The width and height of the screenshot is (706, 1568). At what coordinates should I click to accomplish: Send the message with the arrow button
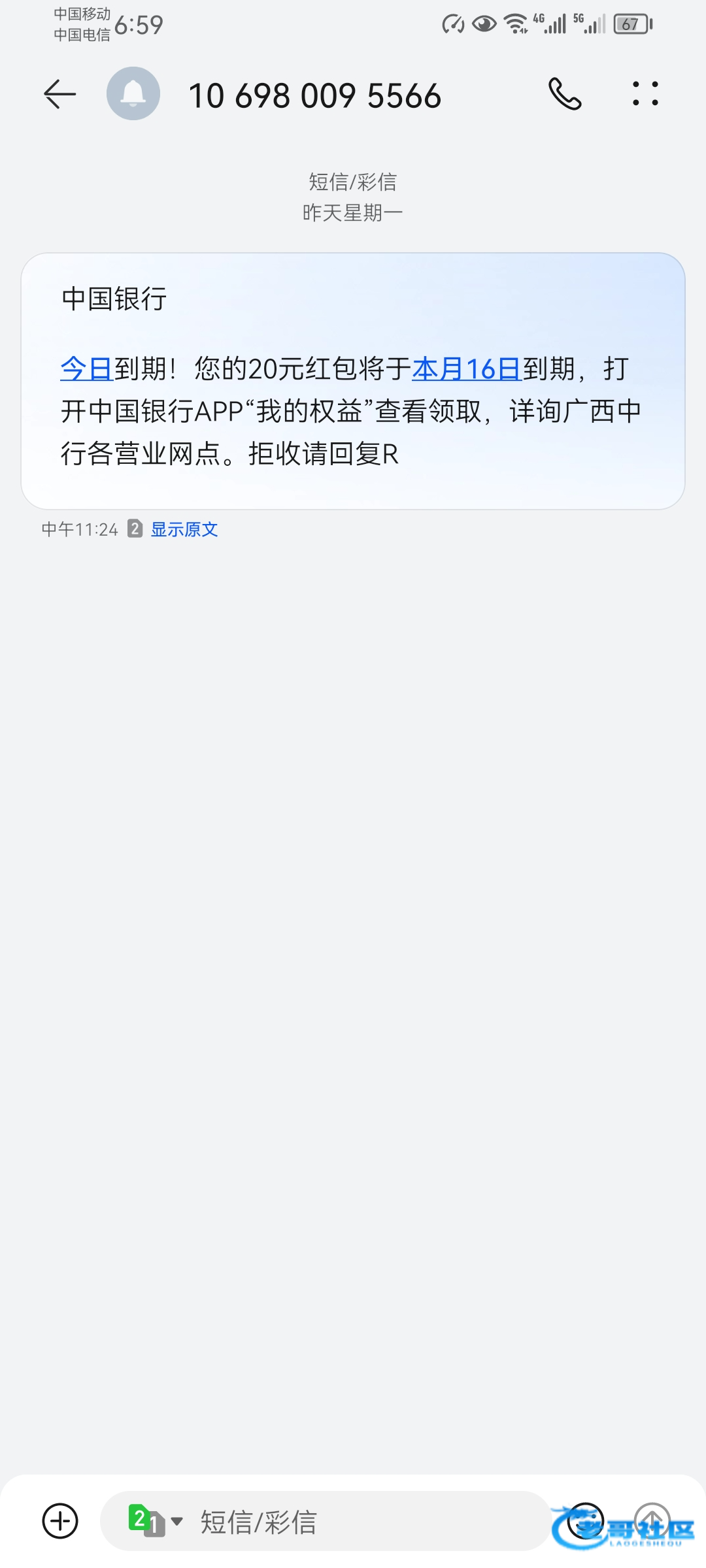(652, 1521)
